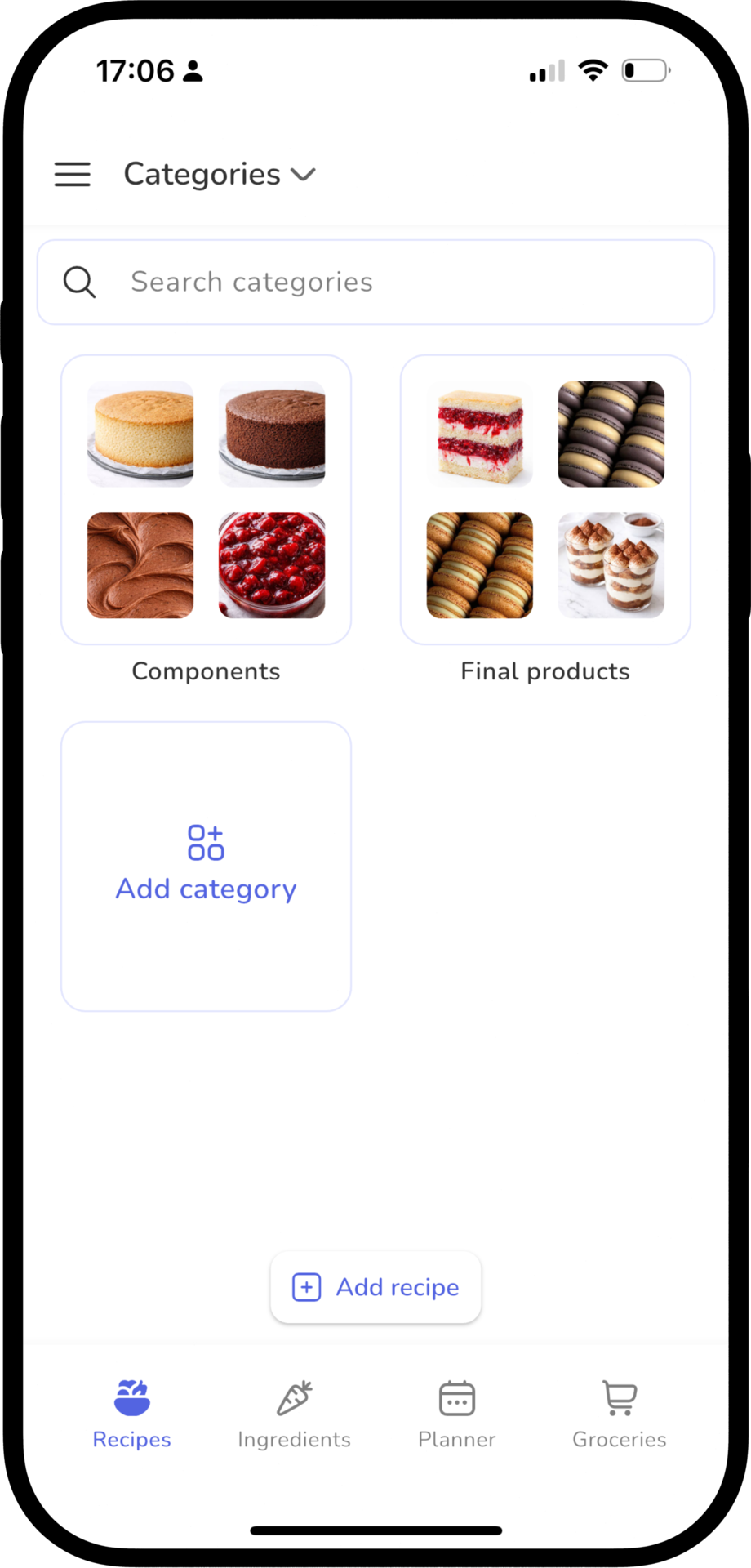This screenshot has width=751, height=1568.
Task: Open the Final products category
Action: point(545,500)
